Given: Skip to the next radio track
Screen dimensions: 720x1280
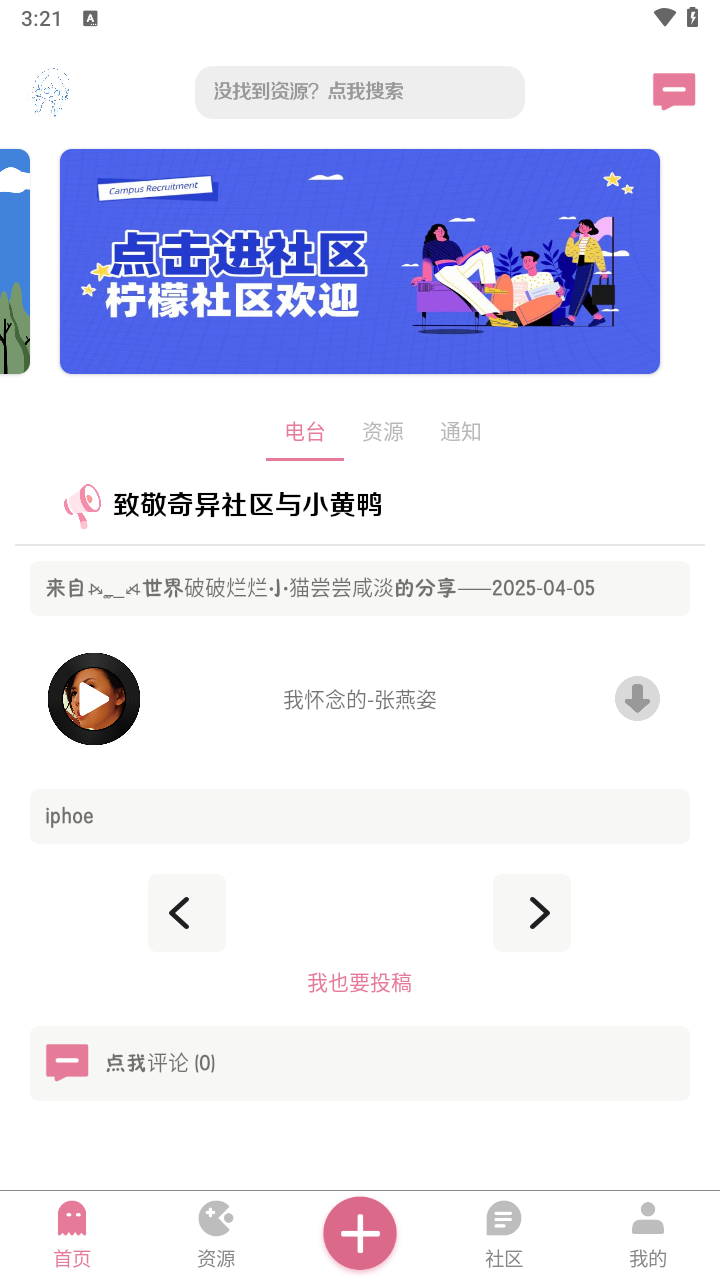Looking at the screenshot, I should (x=532, y=913).
